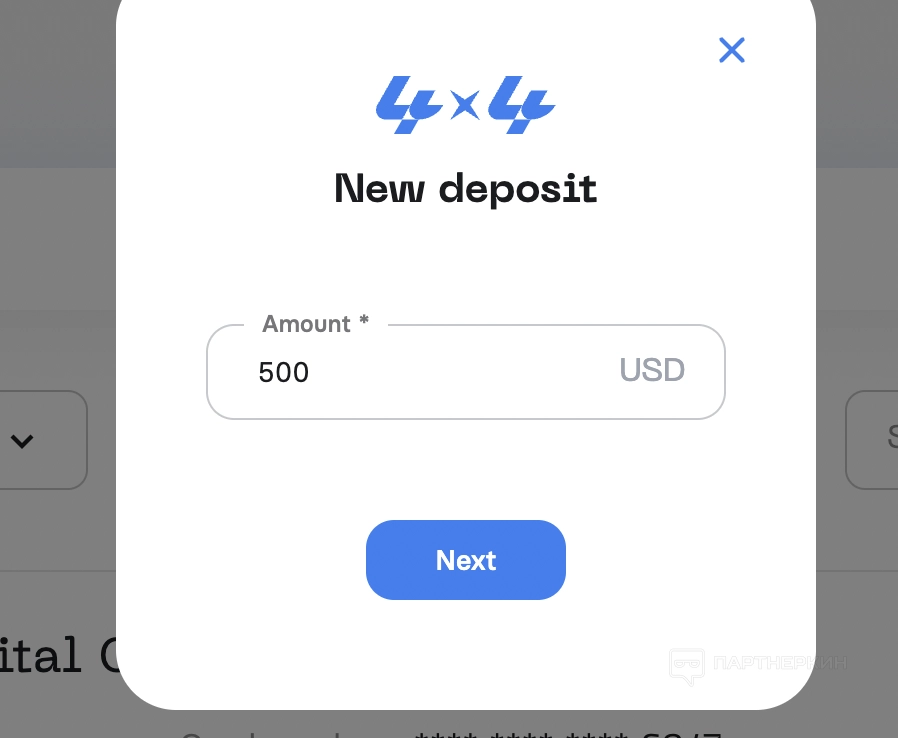Continue with the Next button
This screenshot has width=898, height=738.
[x=466, y=560]
